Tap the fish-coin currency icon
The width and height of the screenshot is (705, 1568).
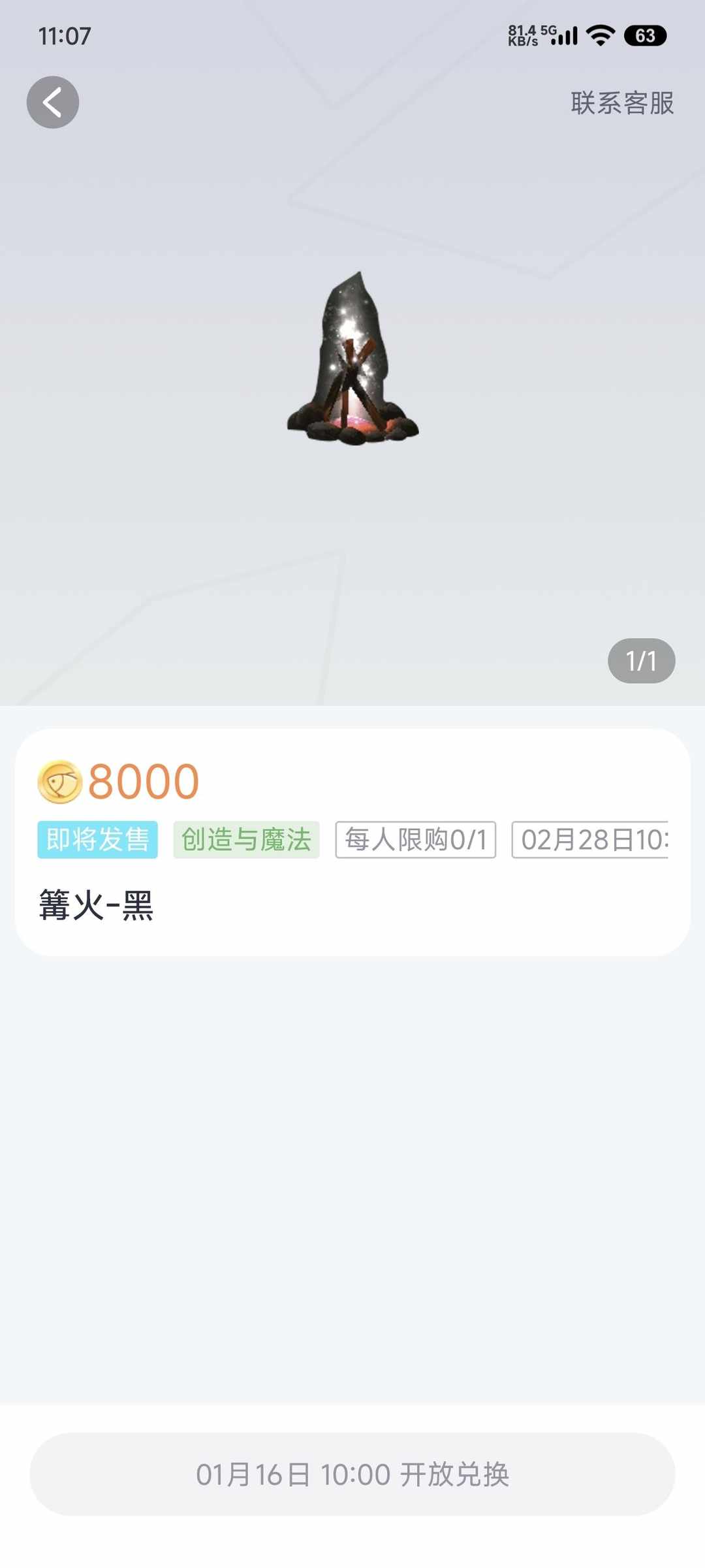pos(59,781)
